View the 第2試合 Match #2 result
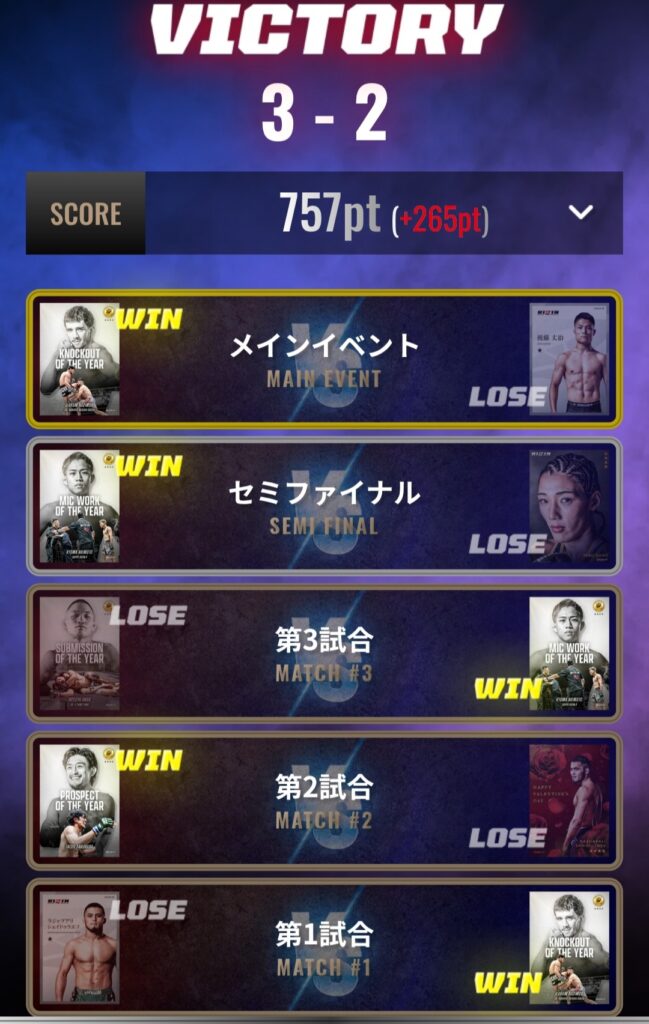 pos(324,800)
